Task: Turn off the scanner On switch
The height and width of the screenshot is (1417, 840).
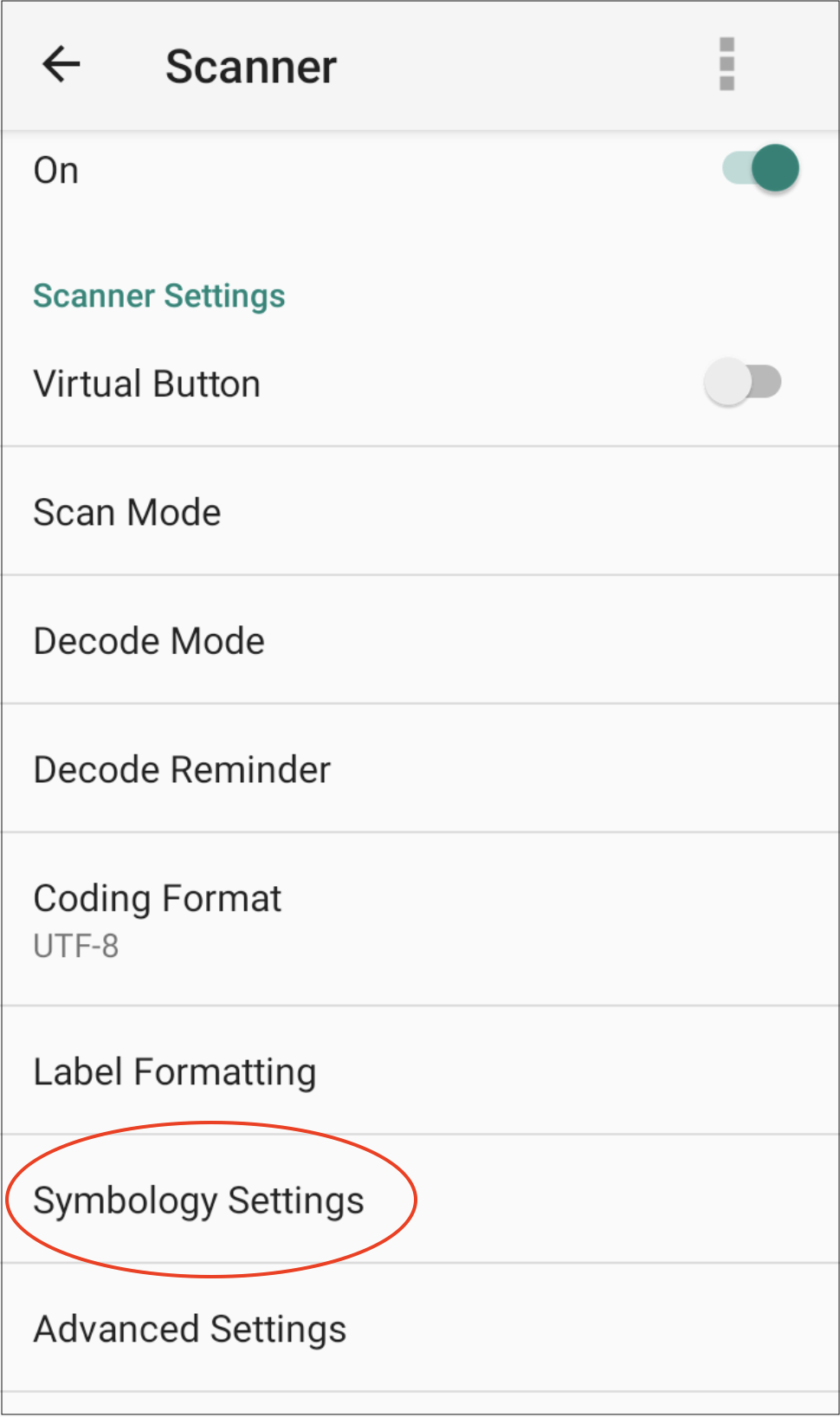Action: coord(761,168)
